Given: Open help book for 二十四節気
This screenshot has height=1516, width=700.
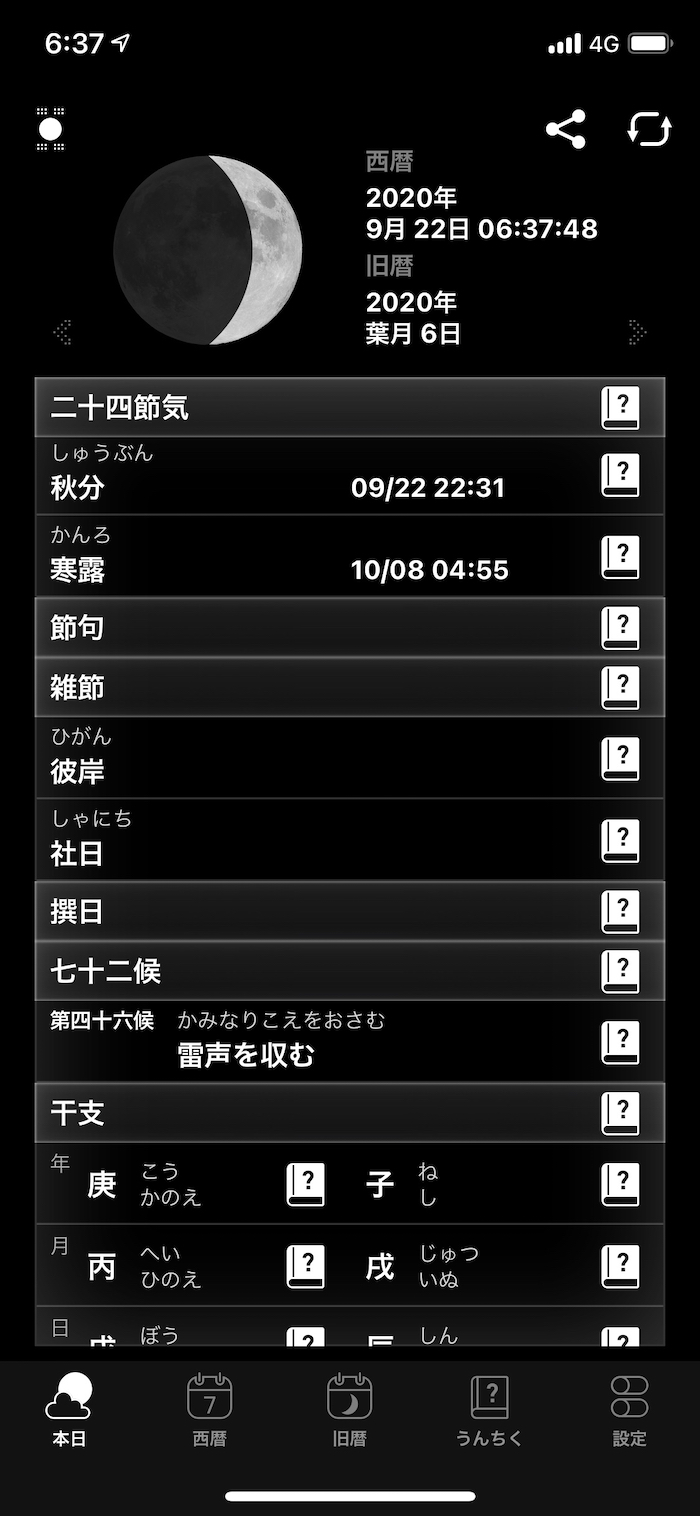Looking at the screenshot, I should click(x=620, y=408).
